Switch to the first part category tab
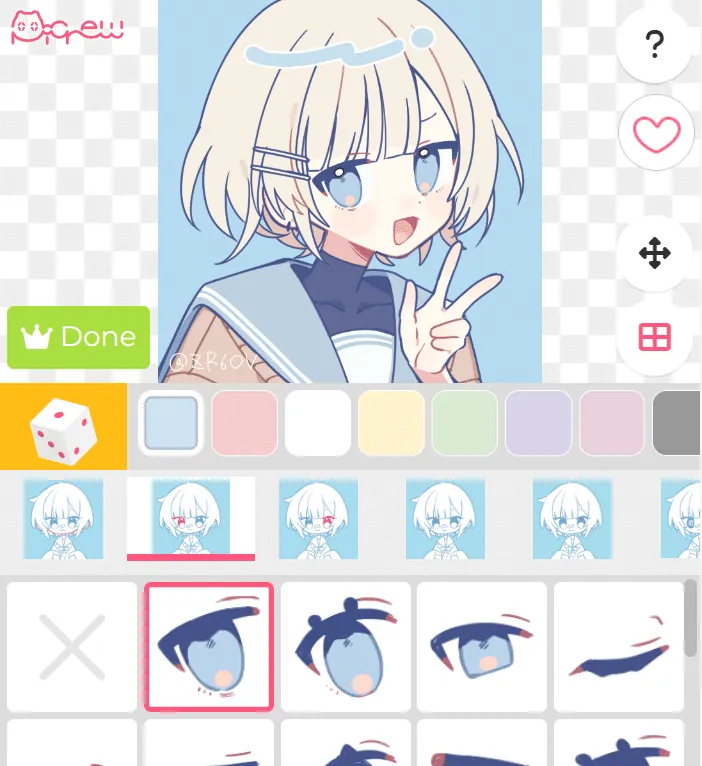702x766 pixels. coord(63,517)
